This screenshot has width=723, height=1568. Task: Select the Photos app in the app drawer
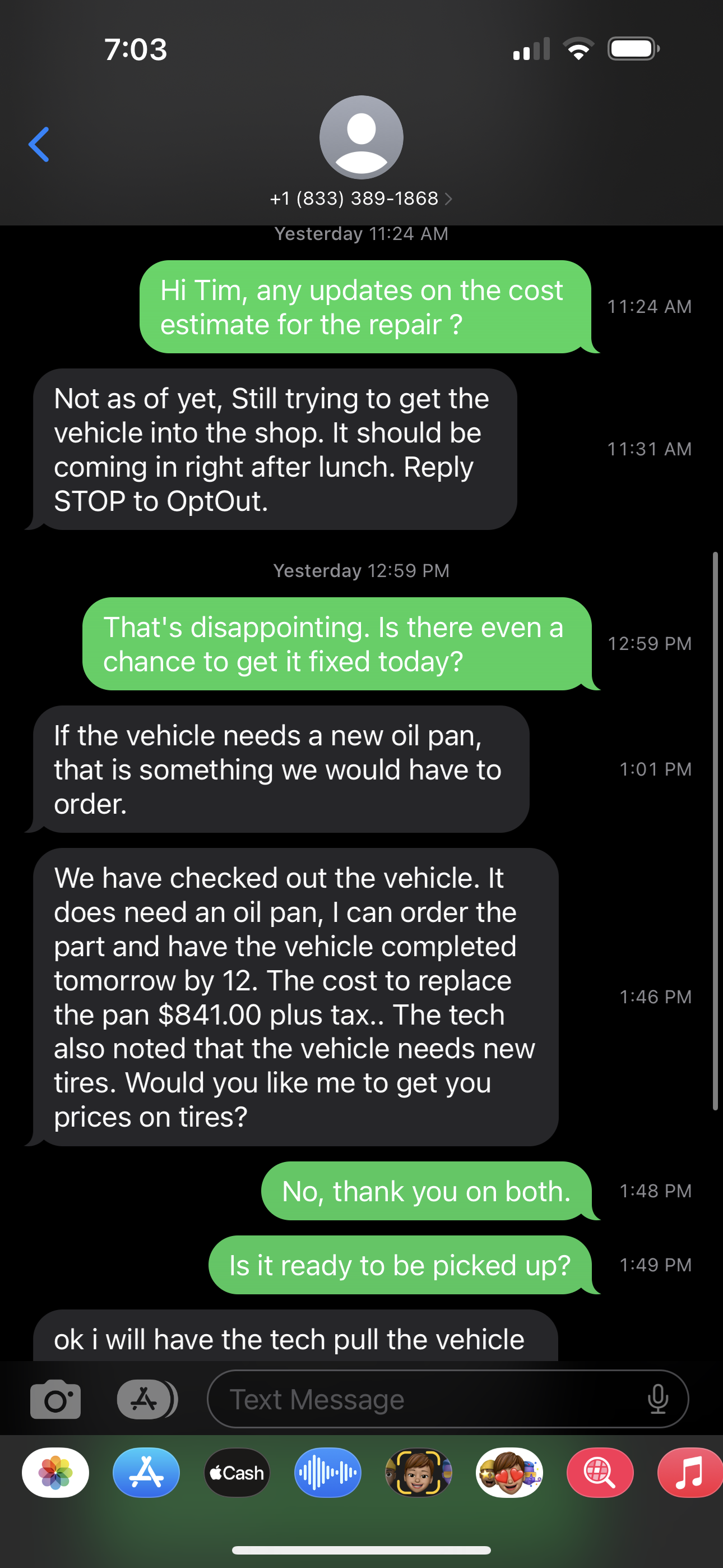click(x=55, y=1473)
